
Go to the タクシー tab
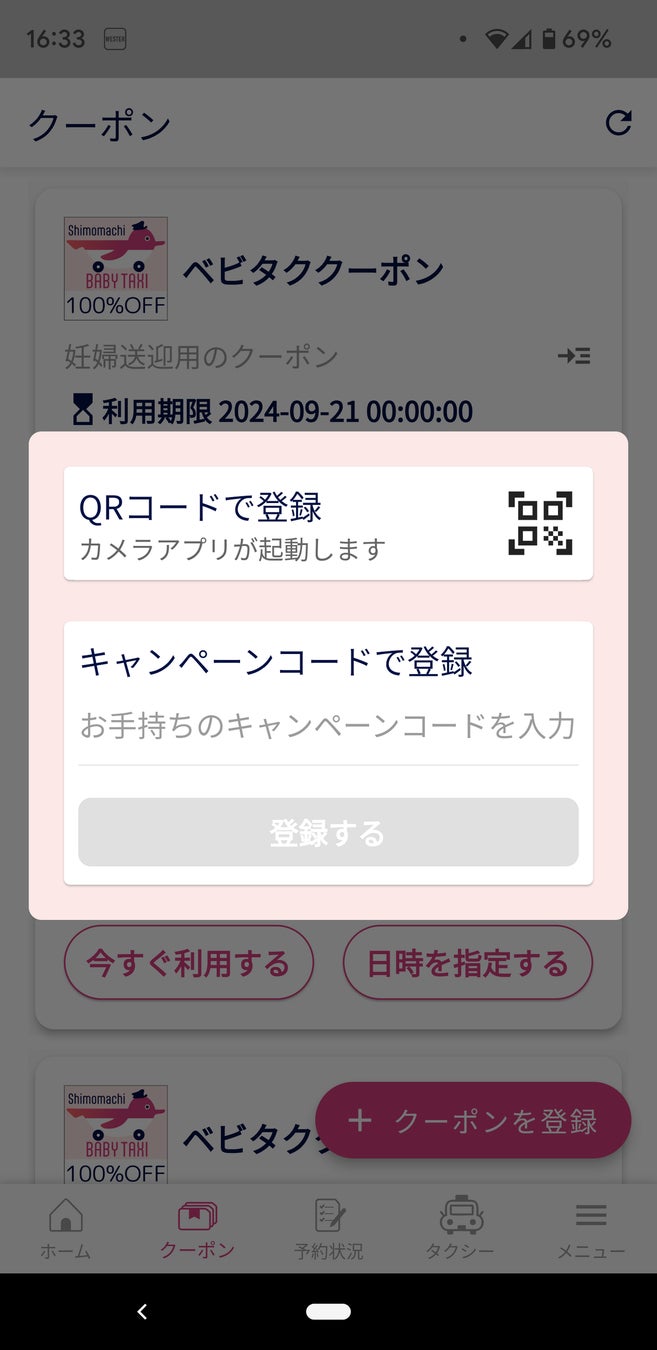click(x=461, y=1230)
